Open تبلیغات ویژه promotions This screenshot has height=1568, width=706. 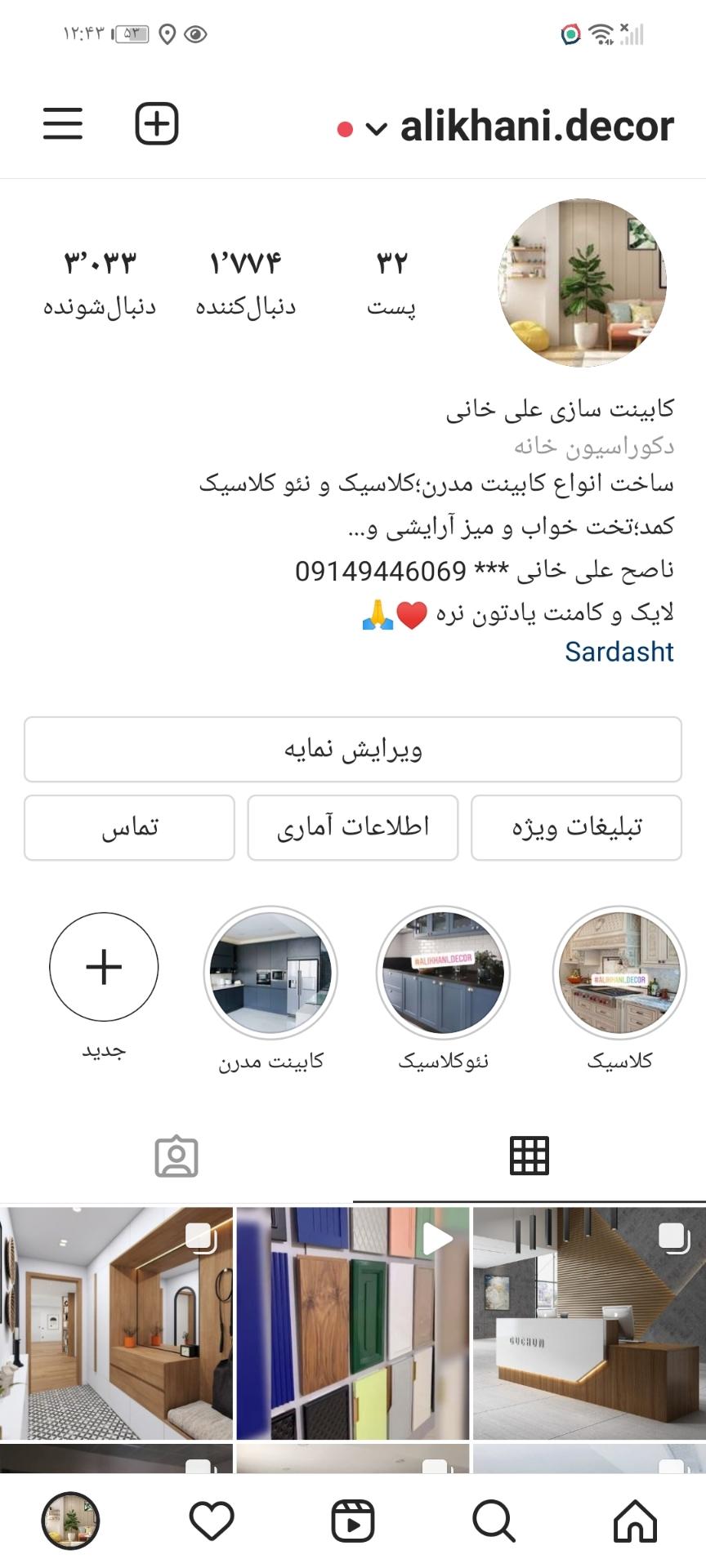pyautogui.click(x=576, y=827)
